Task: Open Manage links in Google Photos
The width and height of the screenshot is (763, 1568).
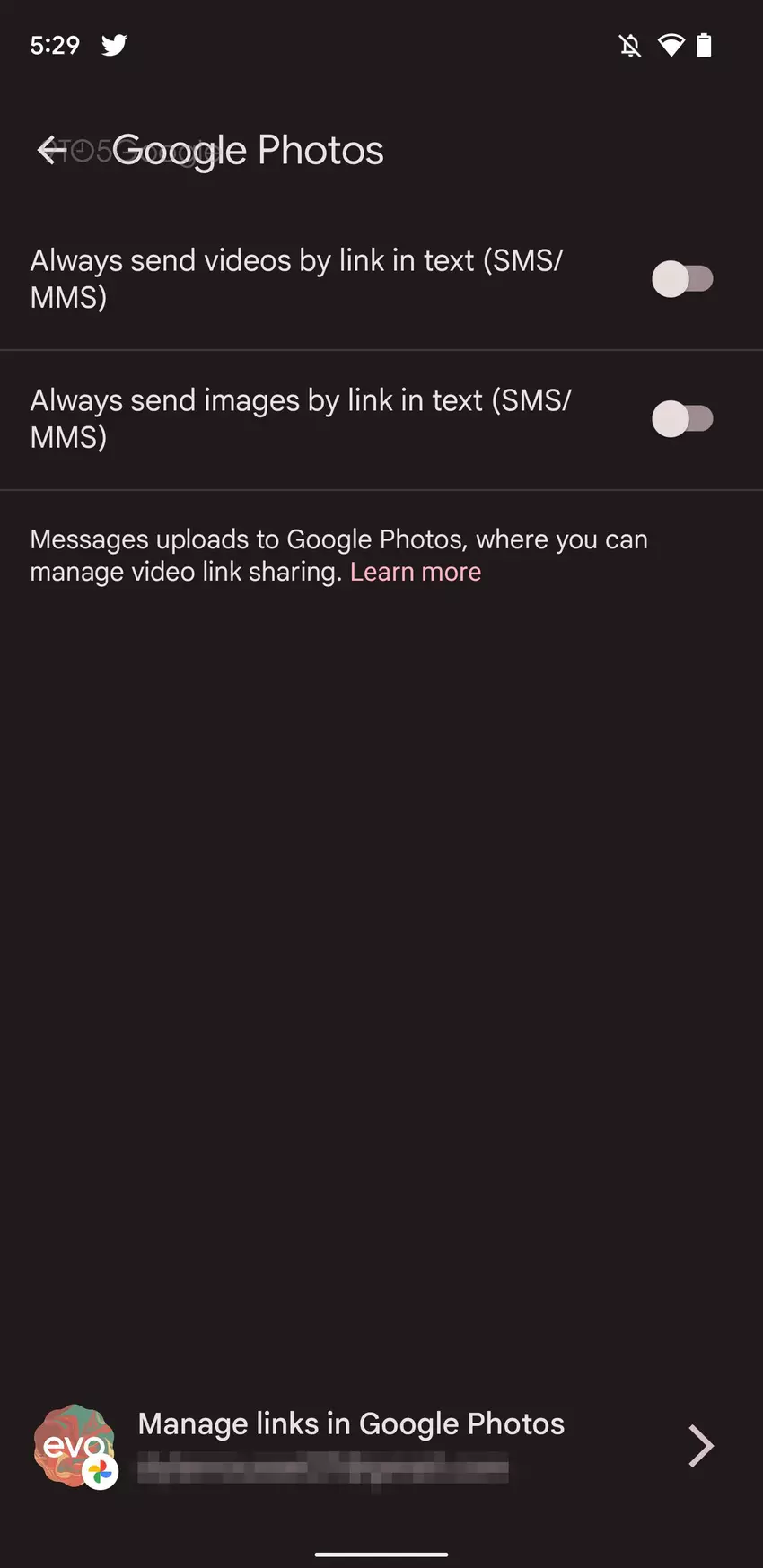Action: click(381, 1445)
